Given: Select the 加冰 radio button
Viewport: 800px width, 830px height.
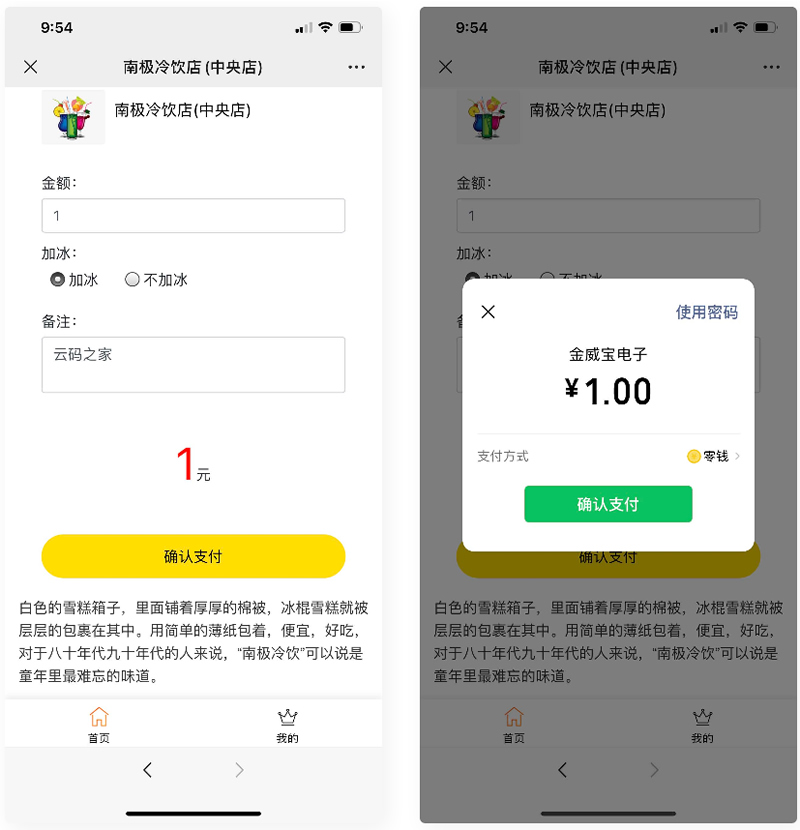Looking at the screenshot, I should [x=57, y=280].
